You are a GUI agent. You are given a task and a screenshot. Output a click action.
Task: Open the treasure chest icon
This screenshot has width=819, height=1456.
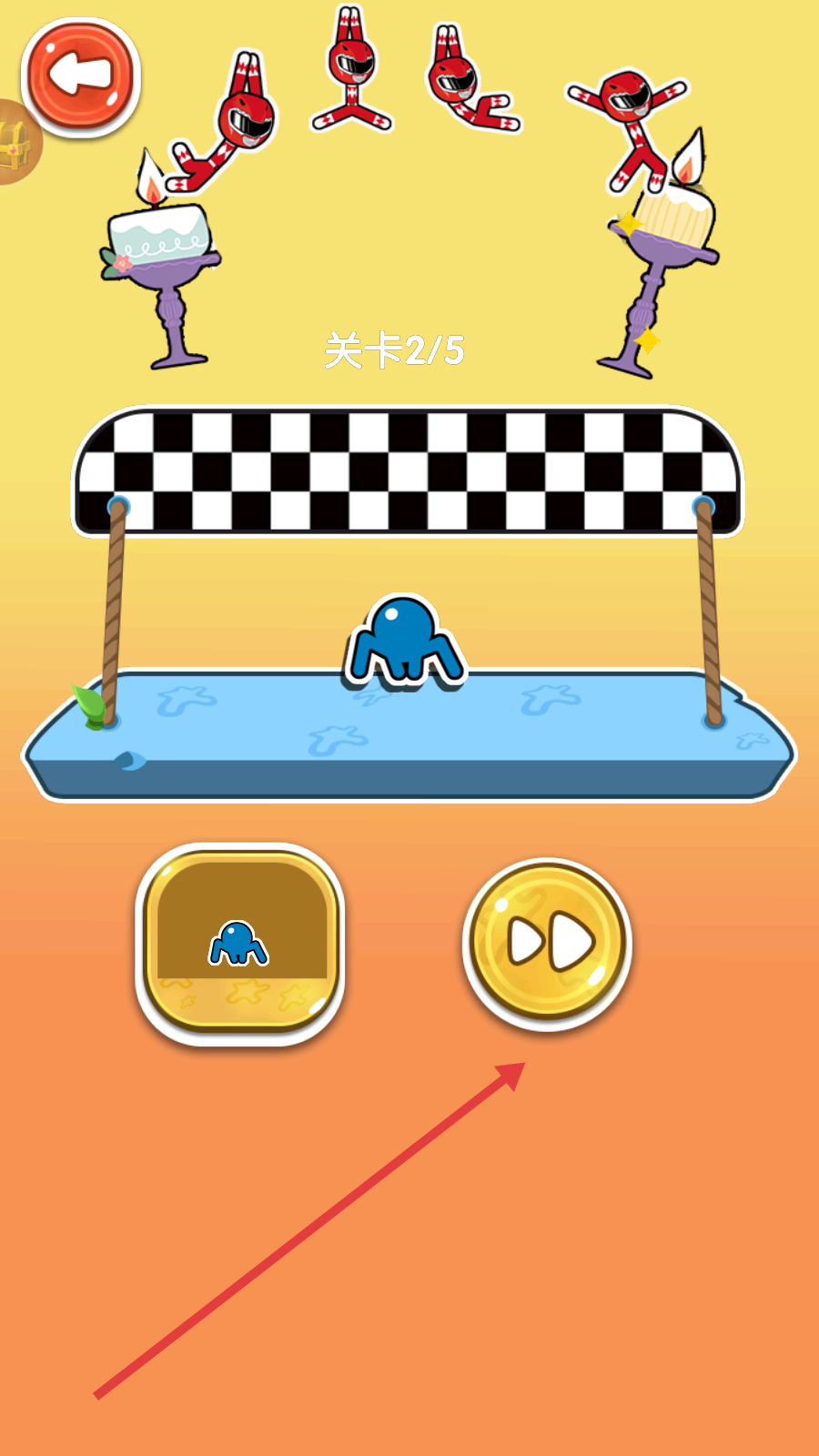tap(13, 143)
